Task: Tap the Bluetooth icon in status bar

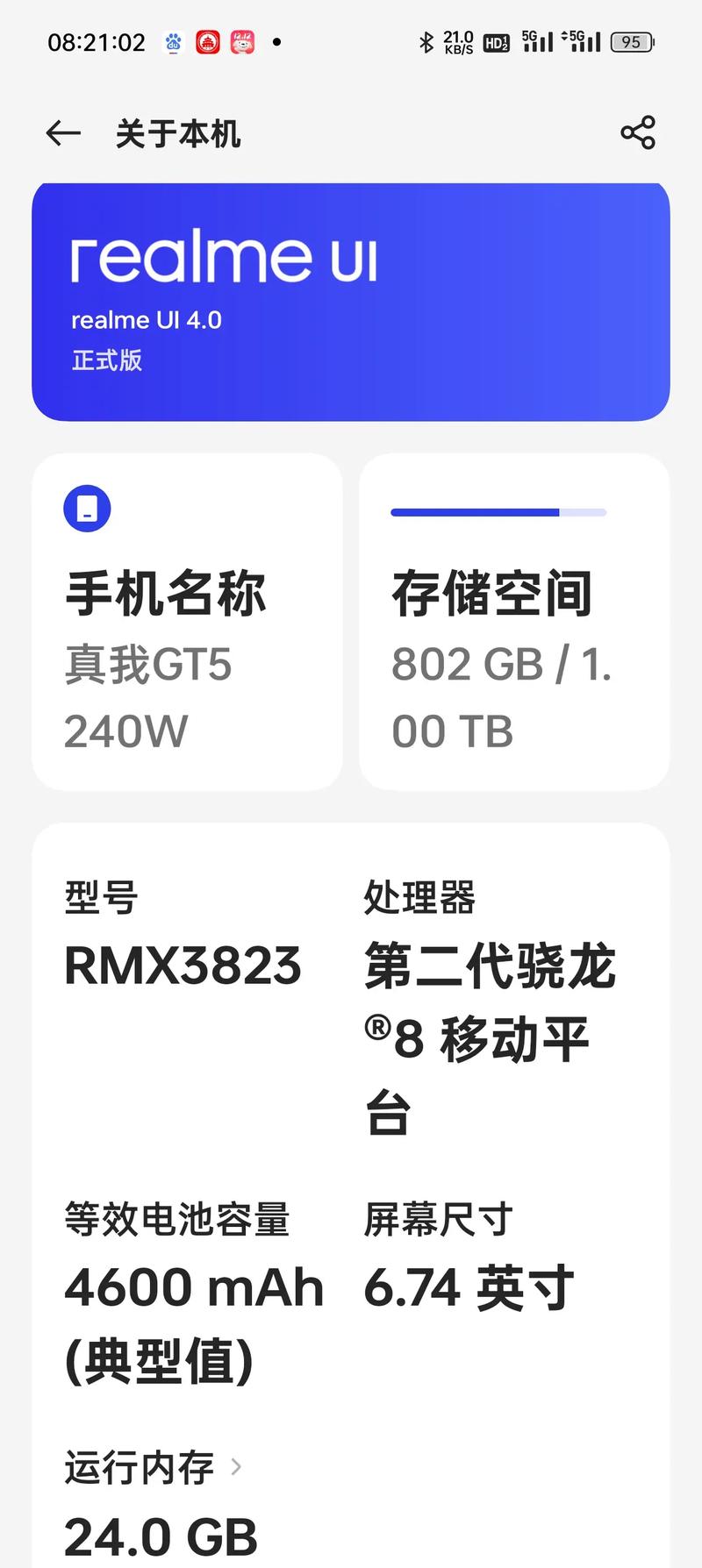Action: point(427,40)
